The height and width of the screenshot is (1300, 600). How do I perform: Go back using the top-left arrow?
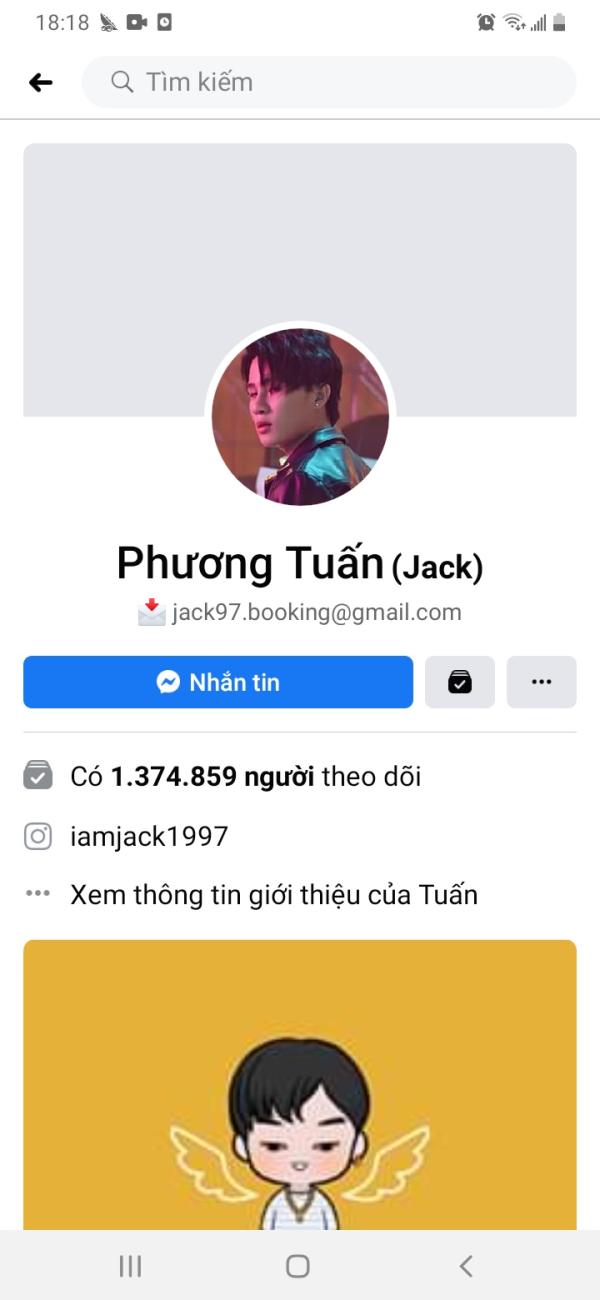coord(40,82)
